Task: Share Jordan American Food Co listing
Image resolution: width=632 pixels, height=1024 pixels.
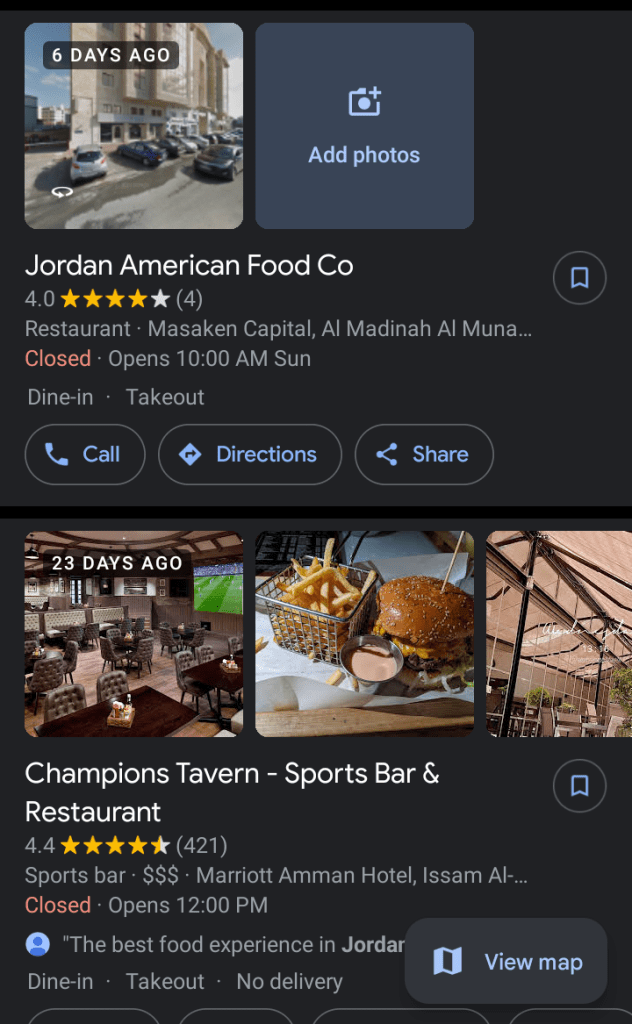Action: point(423,454)
